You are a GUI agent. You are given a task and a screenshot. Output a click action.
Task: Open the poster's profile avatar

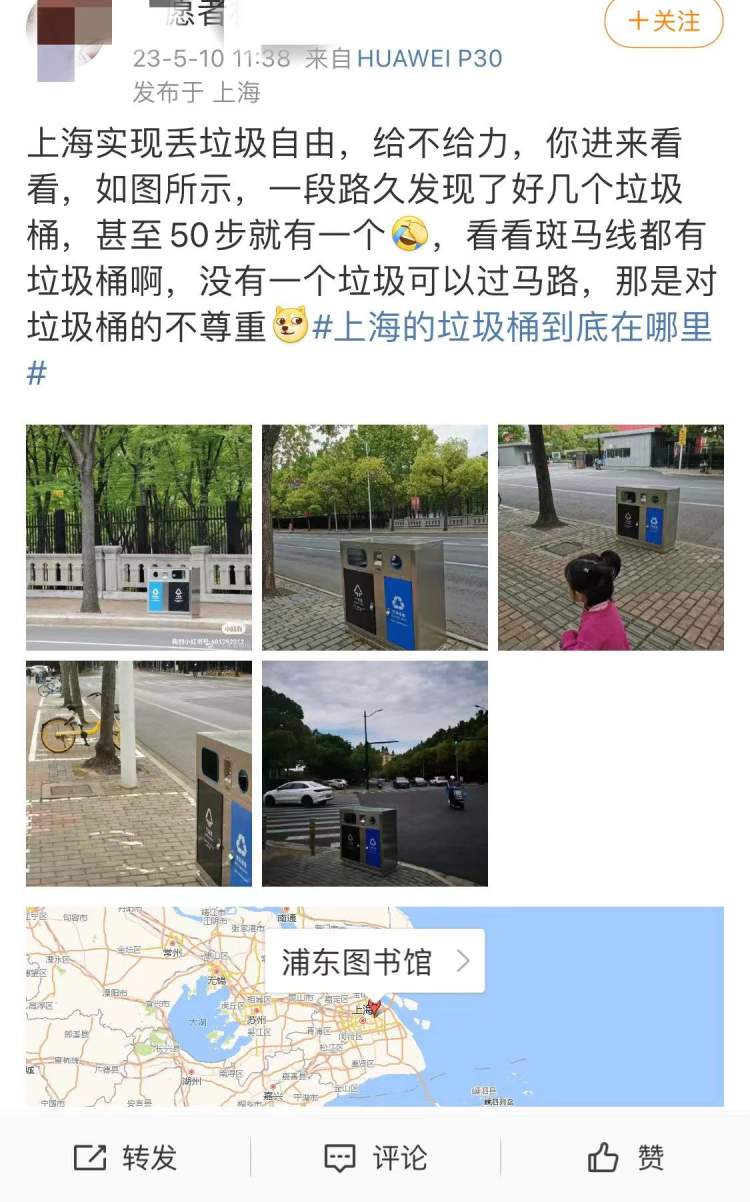pos(68,35)
